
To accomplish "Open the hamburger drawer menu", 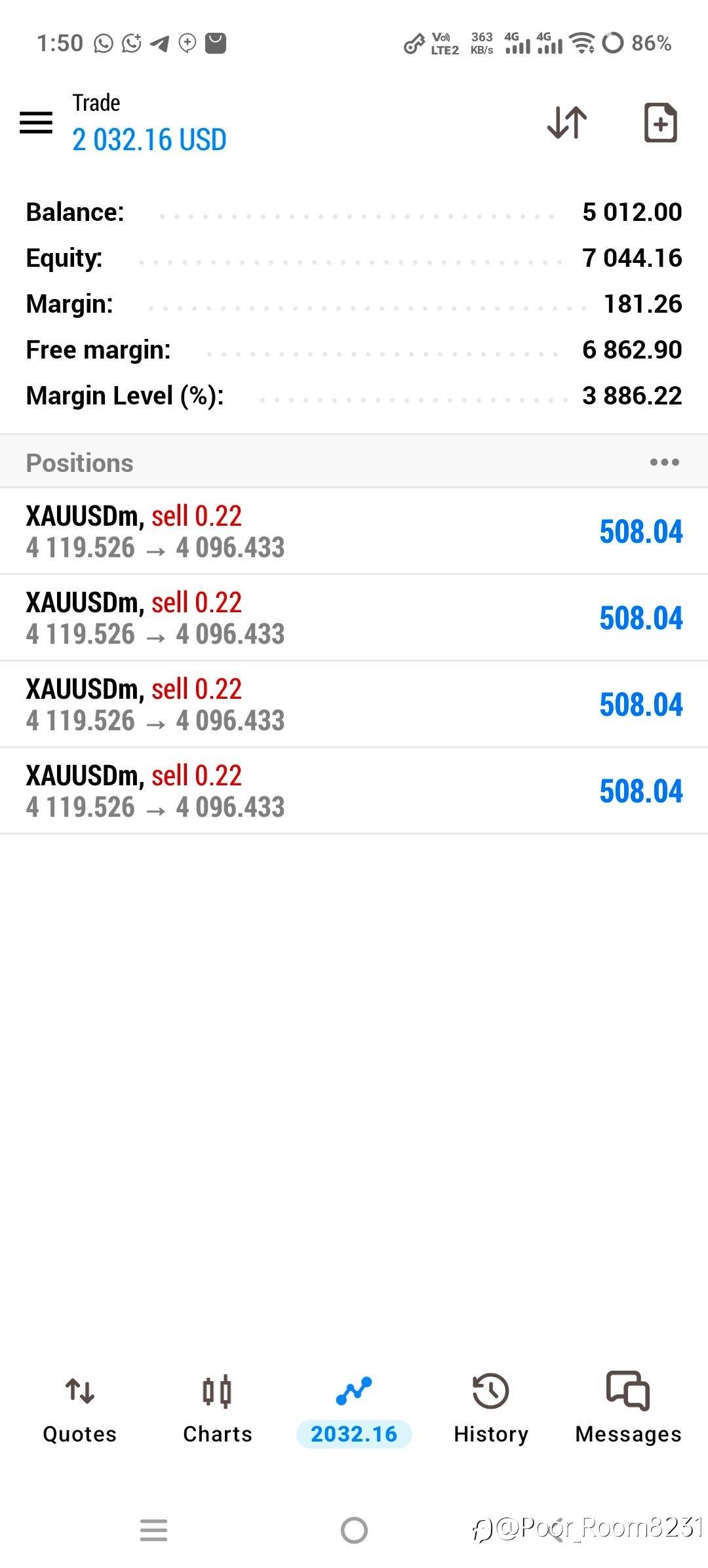I will [36, 123].
